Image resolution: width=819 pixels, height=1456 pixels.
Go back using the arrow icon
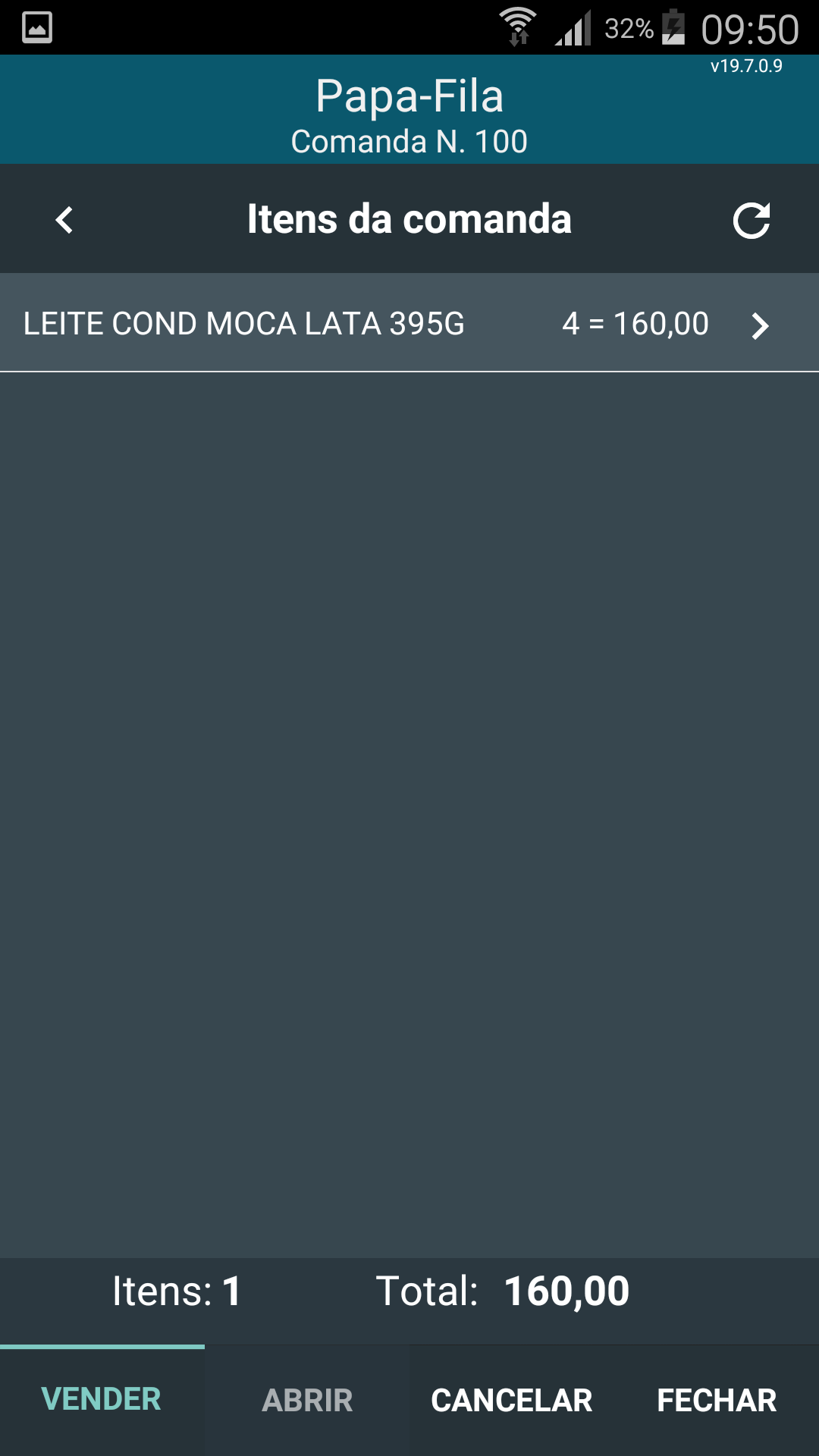point(65,221)
